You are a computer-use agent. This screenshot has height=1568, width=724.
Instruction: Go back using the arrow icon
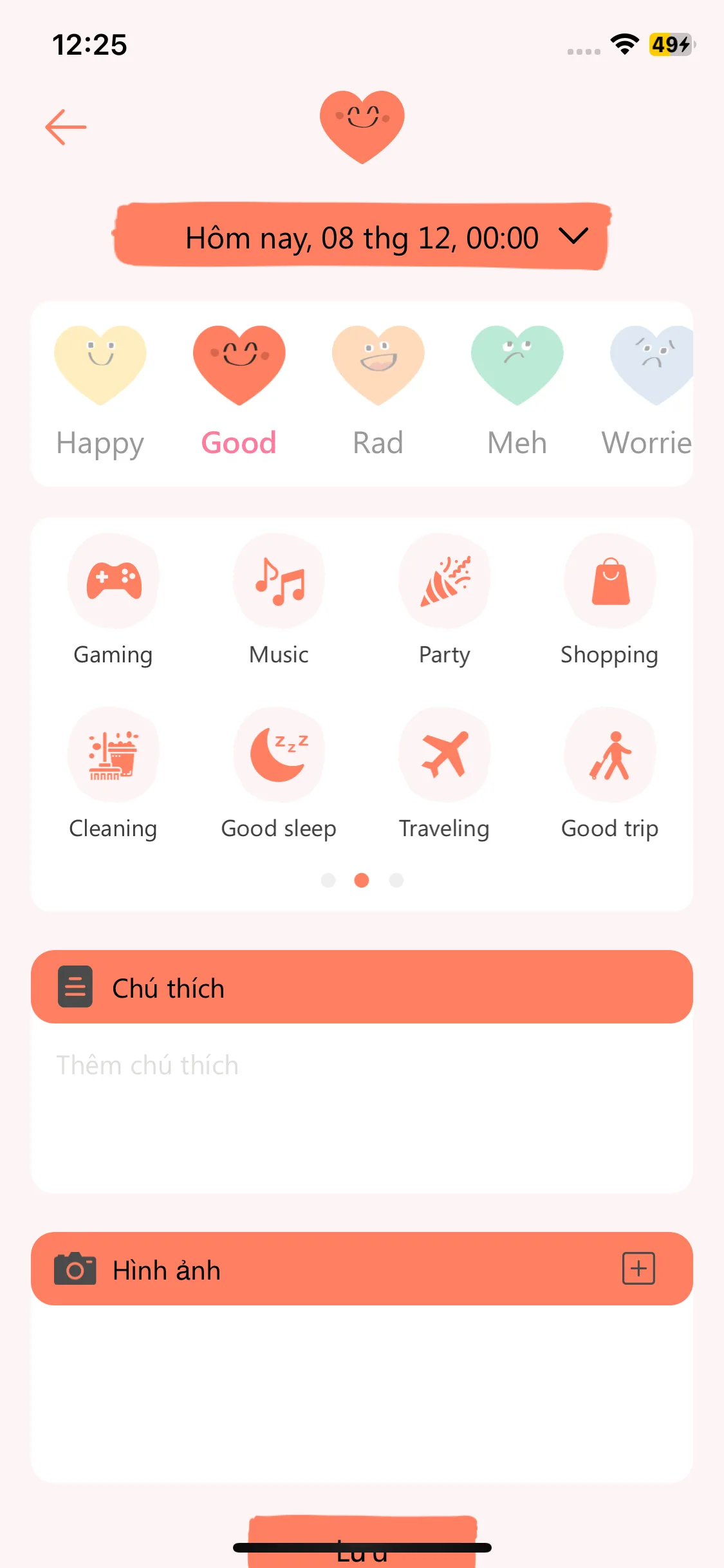(66, 127)
